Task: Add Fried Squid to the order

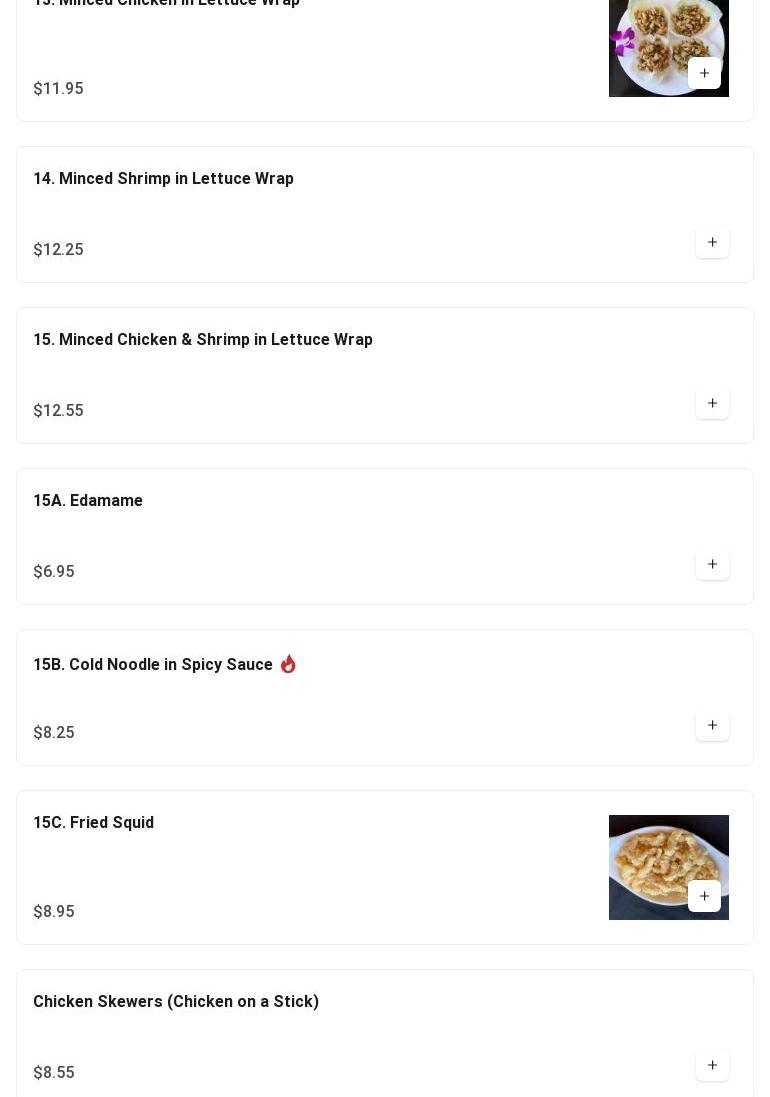Action: coord(704,896)
